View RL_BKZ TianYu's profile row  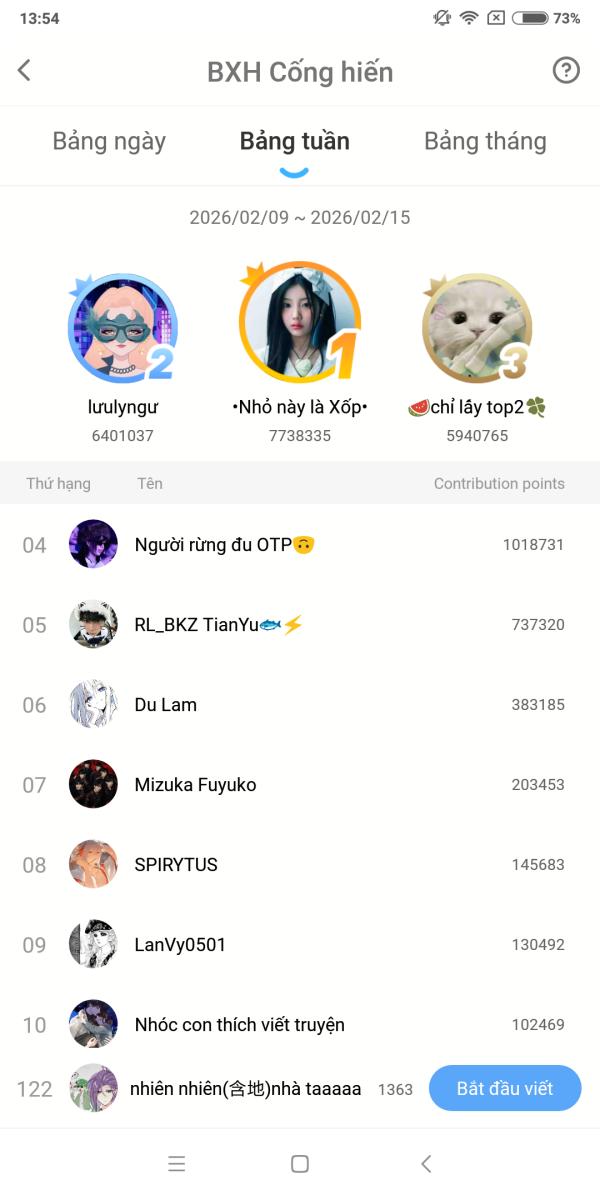pos(300,625)
